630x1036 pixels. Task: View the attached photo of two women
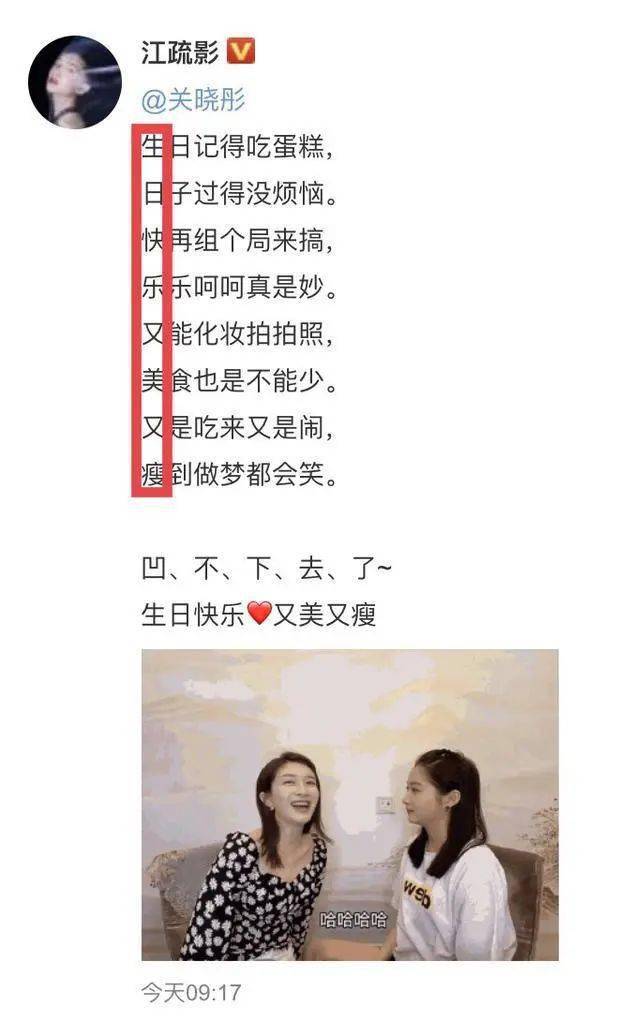(x=349, y=804)
